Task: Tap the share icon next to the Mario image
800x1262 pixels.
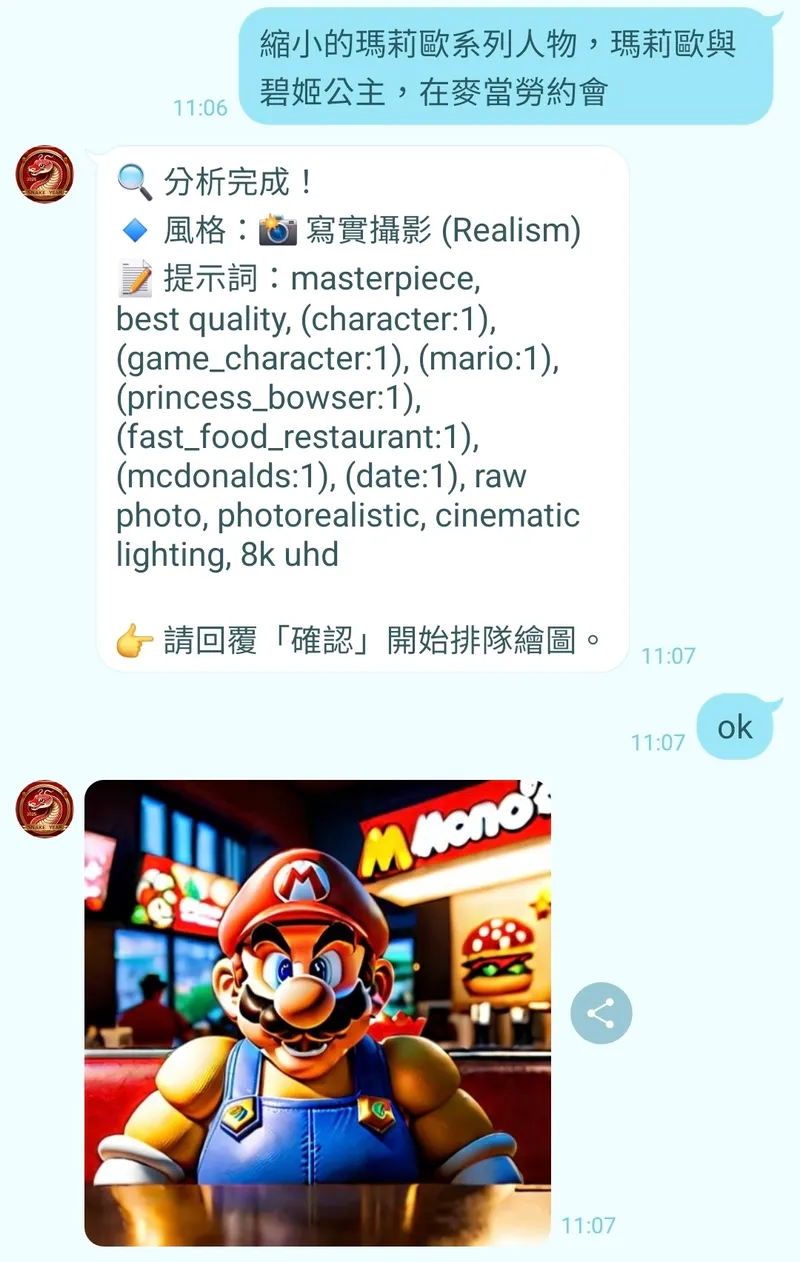Action: pyautogui.click(x=600, y=1013)
